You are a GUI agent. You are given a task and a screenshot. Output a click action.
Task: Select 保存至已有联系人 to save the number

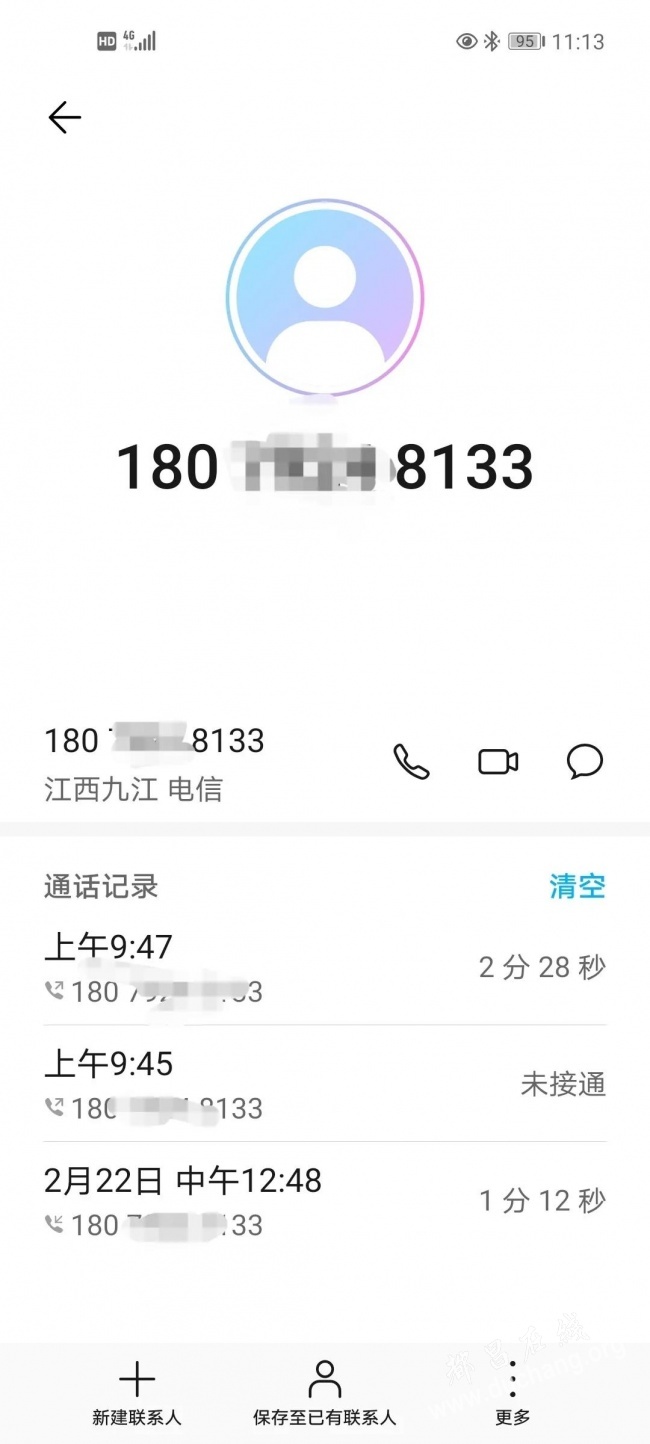[x=324, y=1392]
